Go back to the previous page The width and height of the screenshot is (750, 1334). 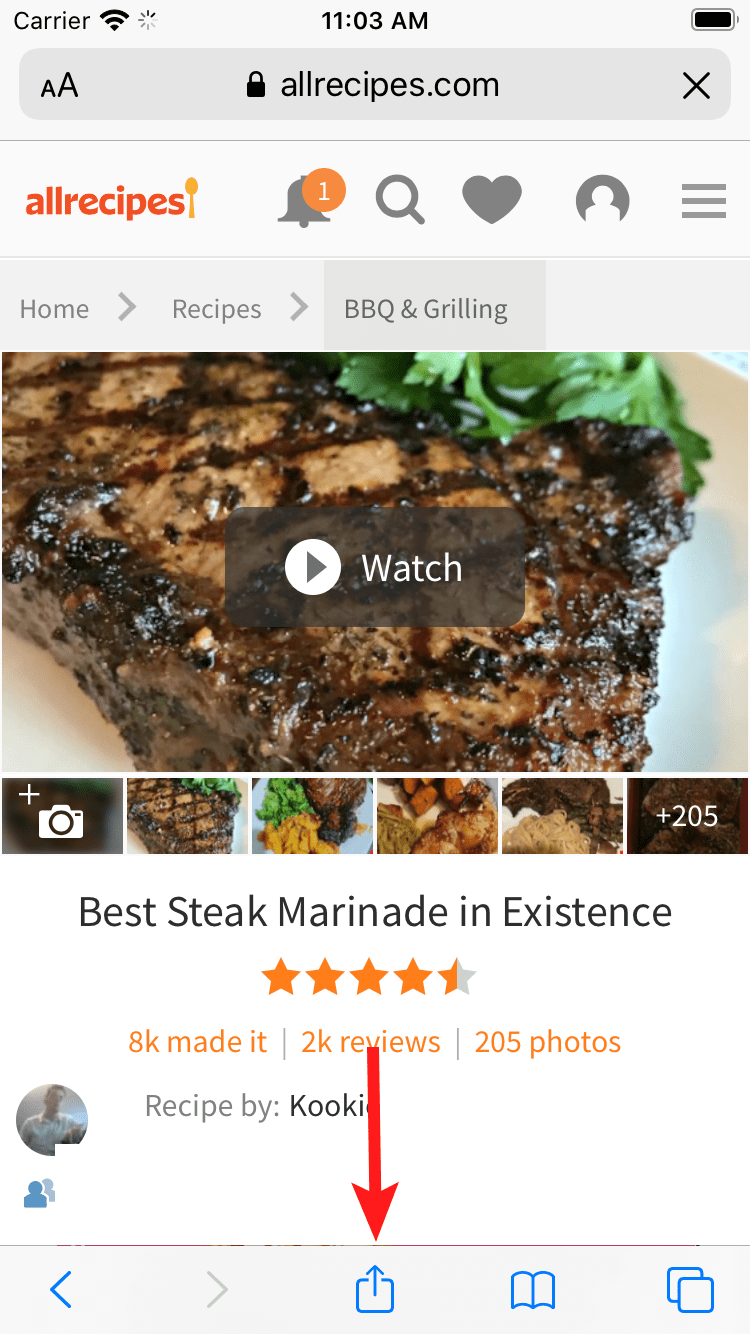click(61, 1291)
